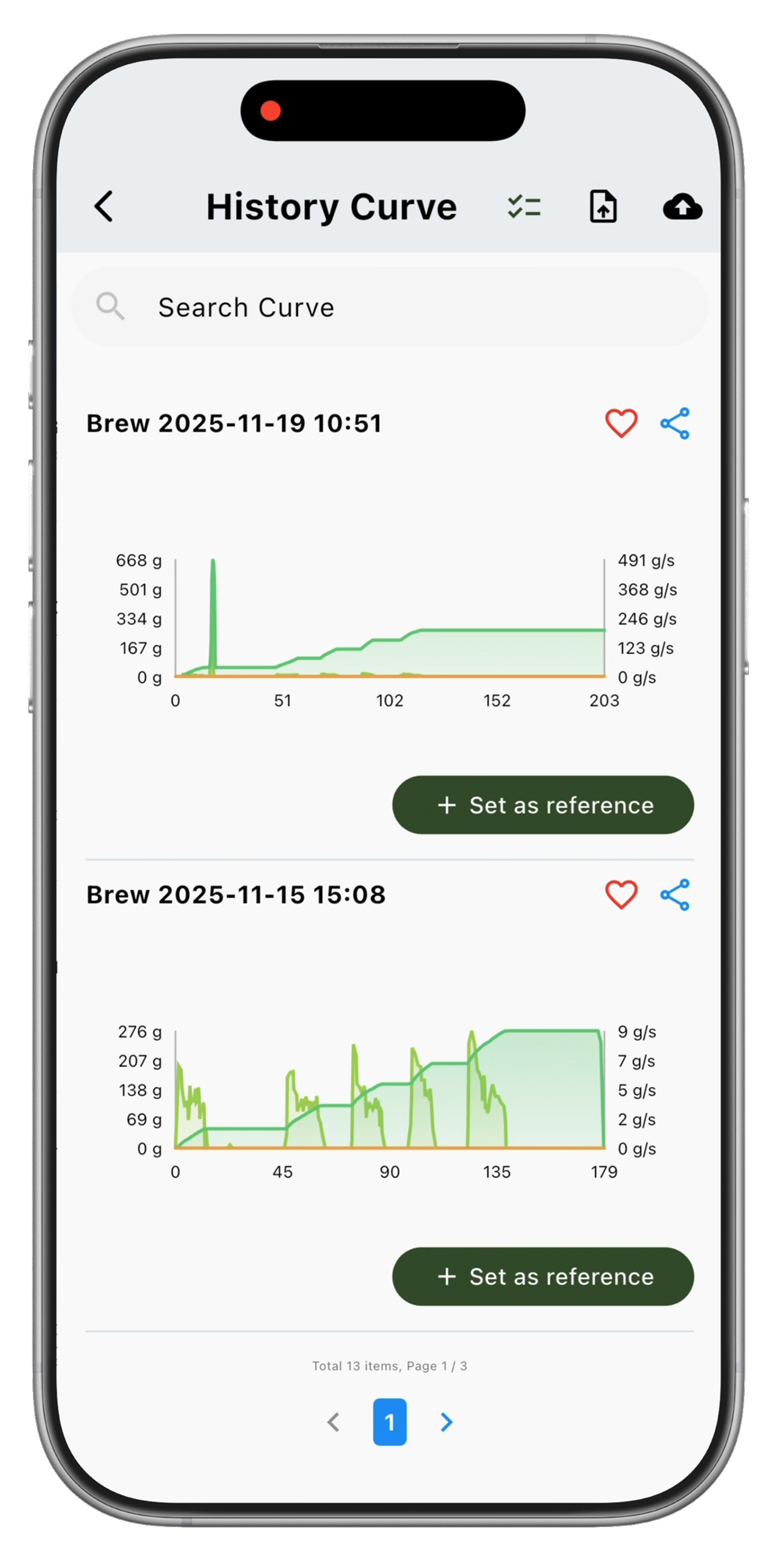Open the cloud upload icon
Image resolution: width=784 pixels, height=1561 pixels.
pos(682,207)
